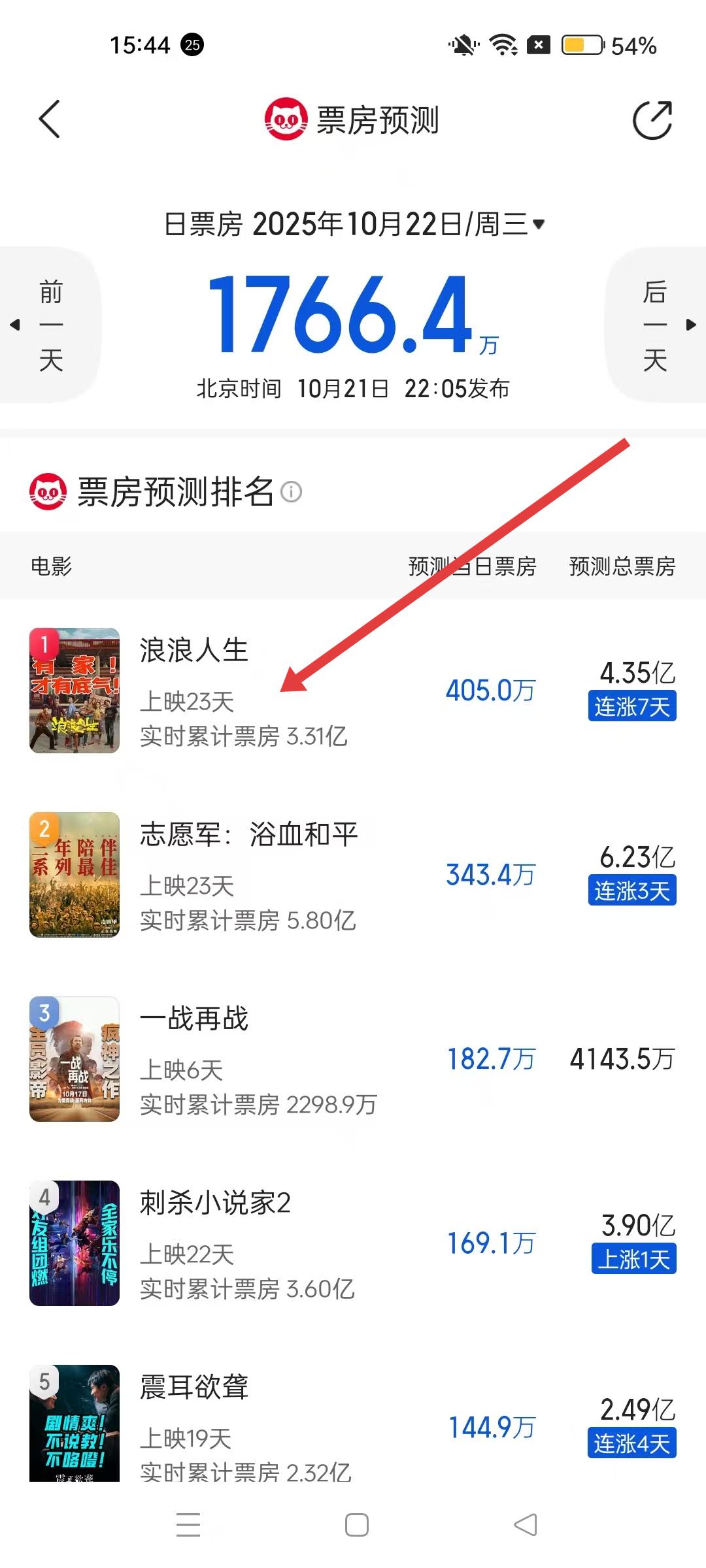Open the movie 志愿军：浴血和平
The height and width of the screenshot is (1568, 706).
pos(248,835)
